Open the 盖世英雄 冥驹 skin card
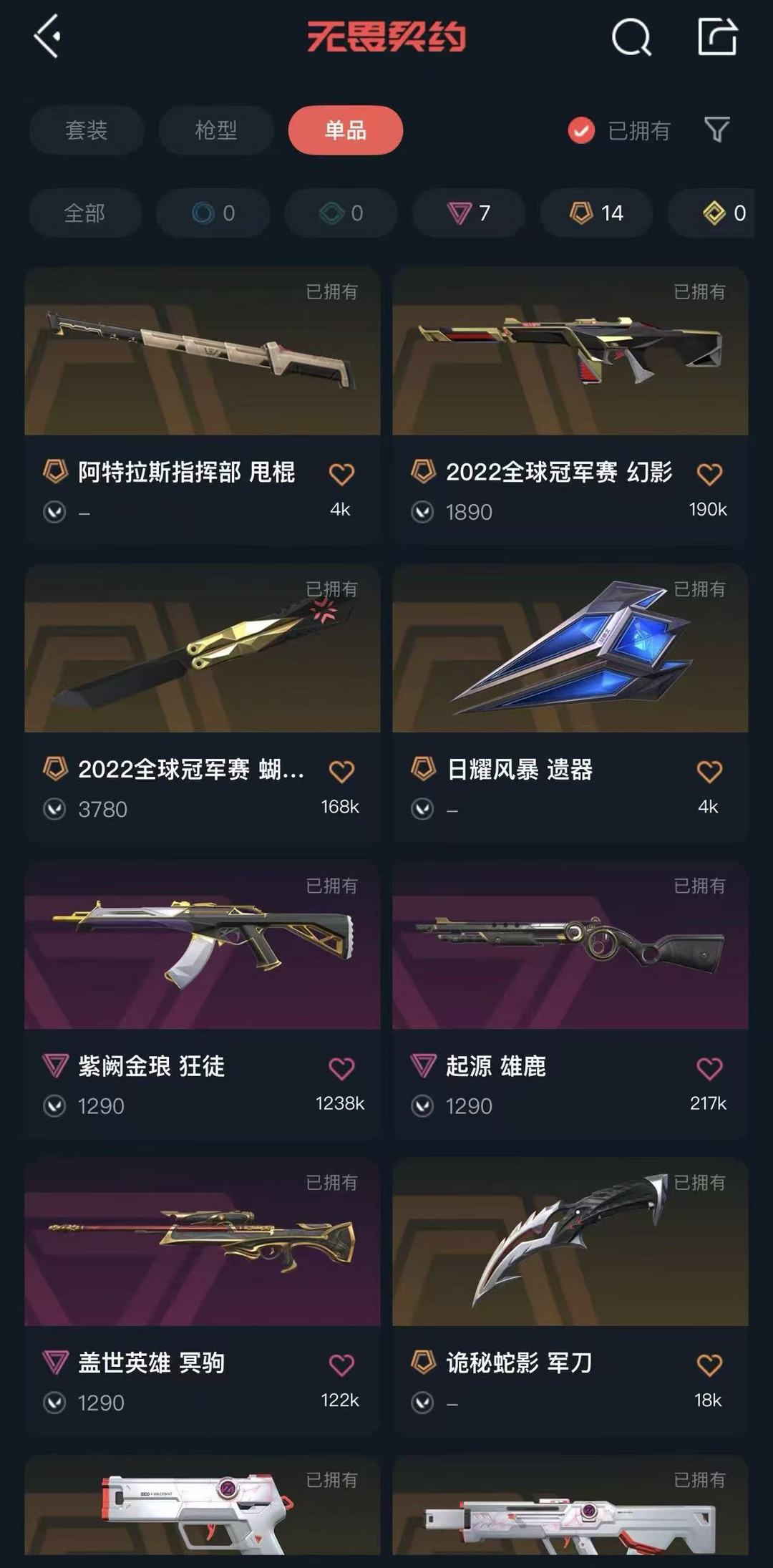The width and height of the screenshot is (773, 1568). [203, 1297]
